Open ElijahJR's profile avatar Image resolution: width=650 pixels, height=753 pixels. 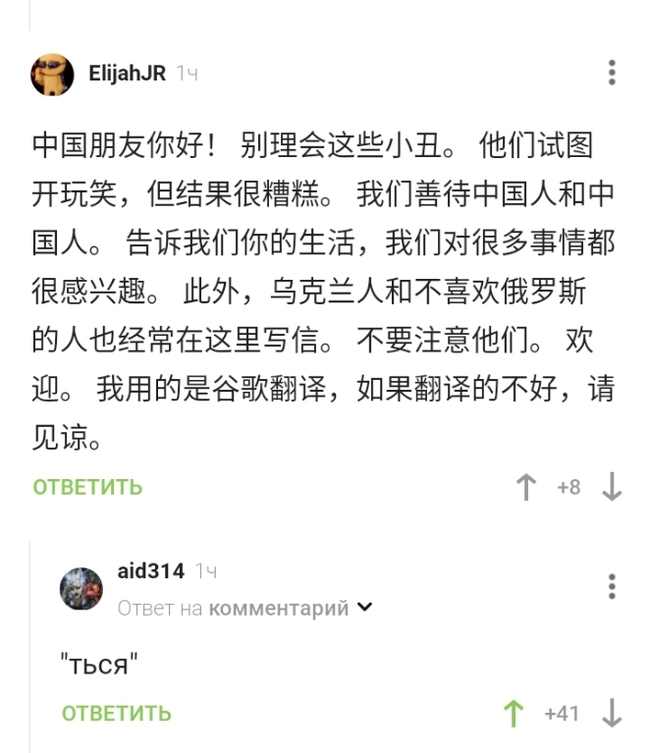coord(52,74)
